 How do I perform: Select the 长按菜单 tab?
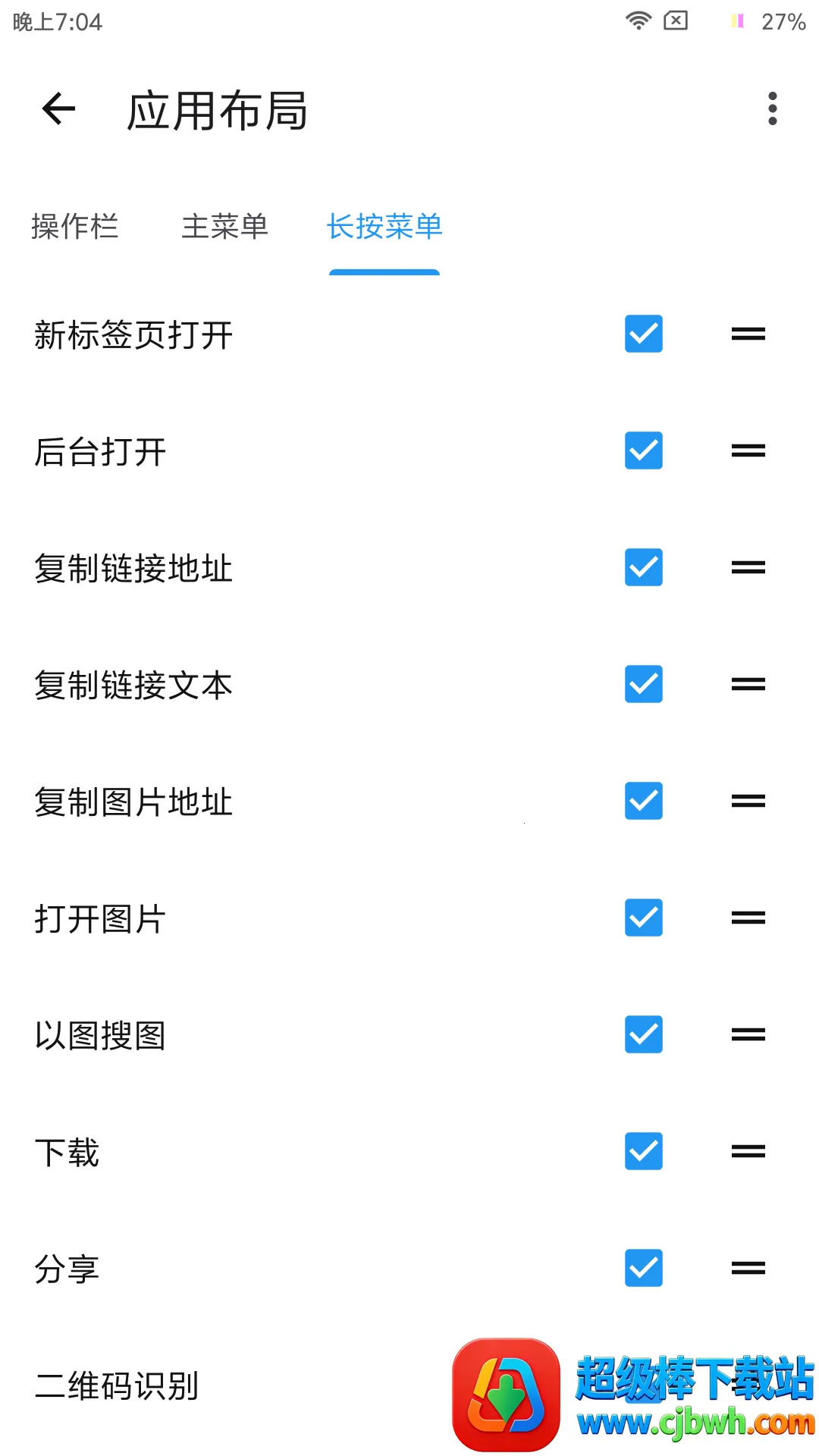coord(384,227)
